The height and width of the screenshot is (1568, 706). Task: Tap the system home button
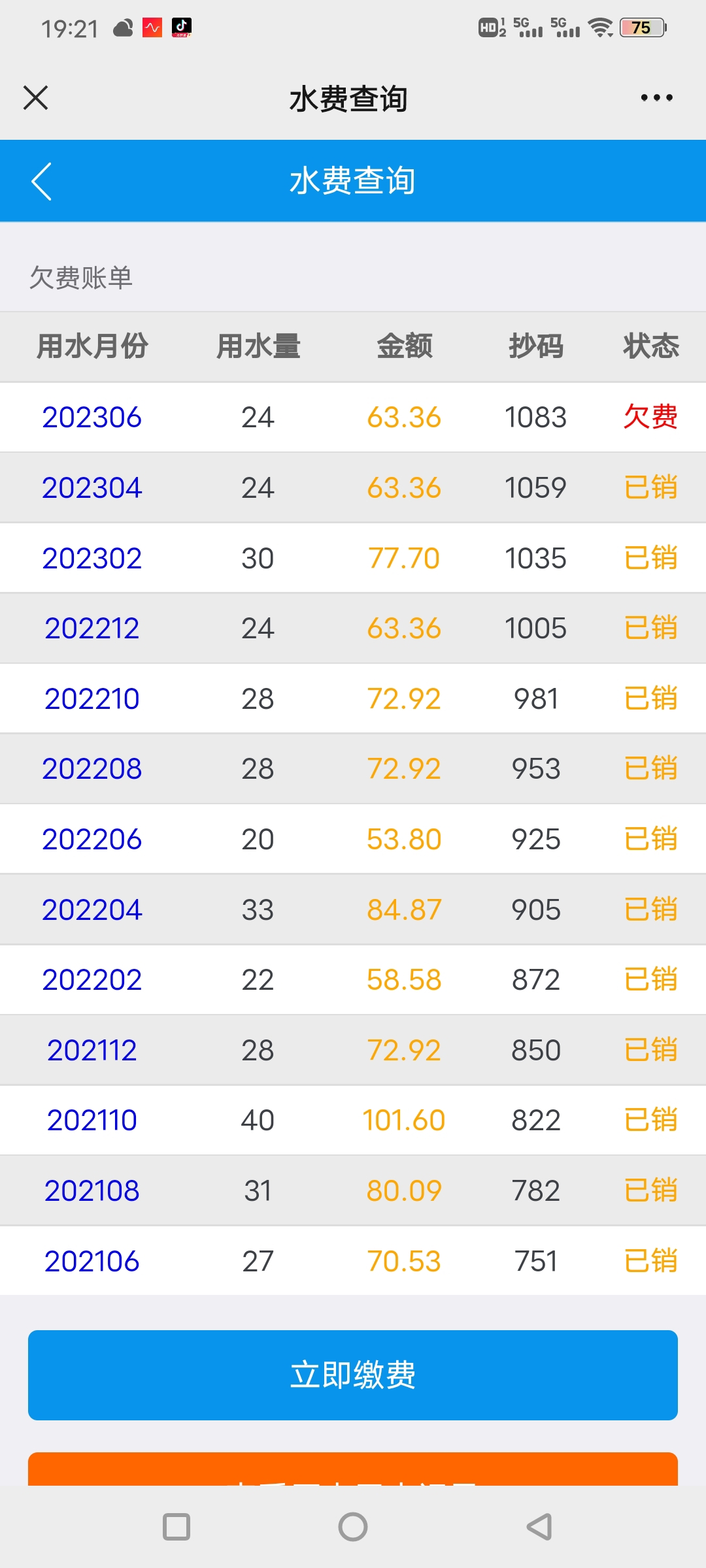coord(353,1527)
